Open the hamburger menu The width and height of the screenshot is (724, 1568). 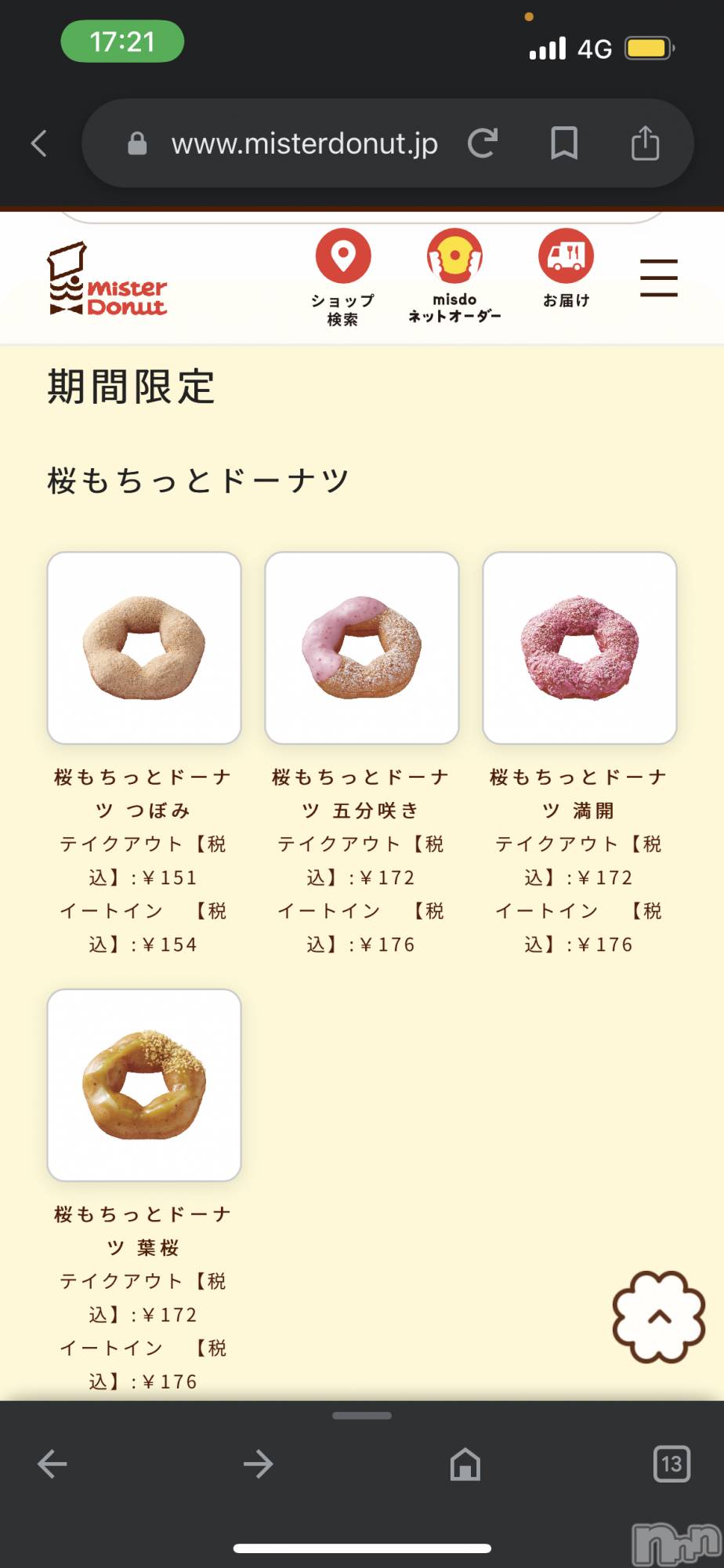(658, 278)
